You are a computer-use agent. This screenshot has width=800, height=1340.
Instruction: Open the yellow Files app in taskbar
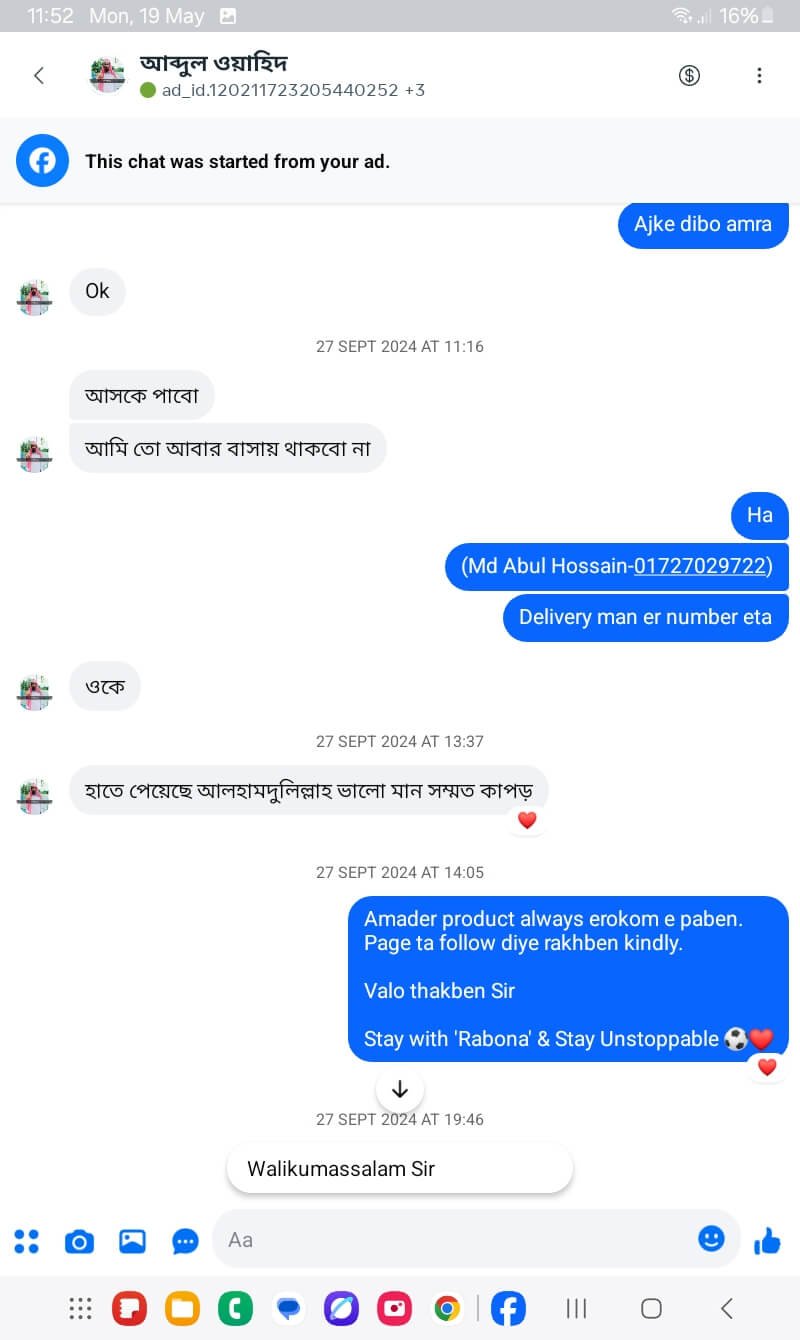pos(182,1308)
